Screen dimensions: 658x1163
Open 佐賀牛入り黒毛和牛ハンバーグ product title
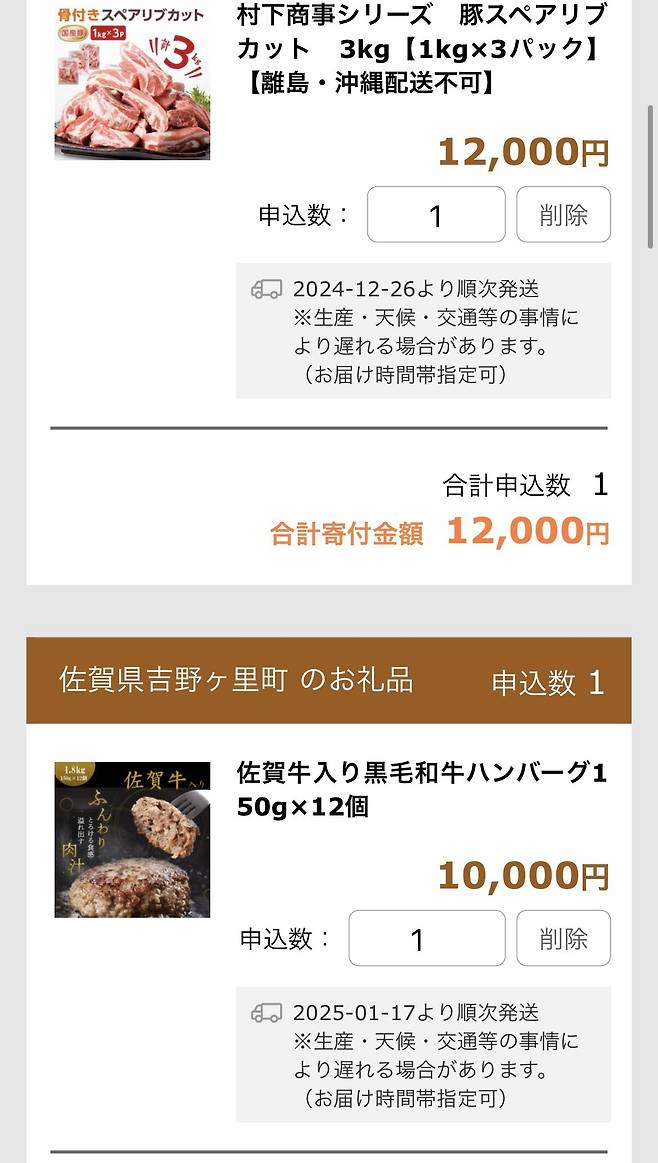point(421,789)
